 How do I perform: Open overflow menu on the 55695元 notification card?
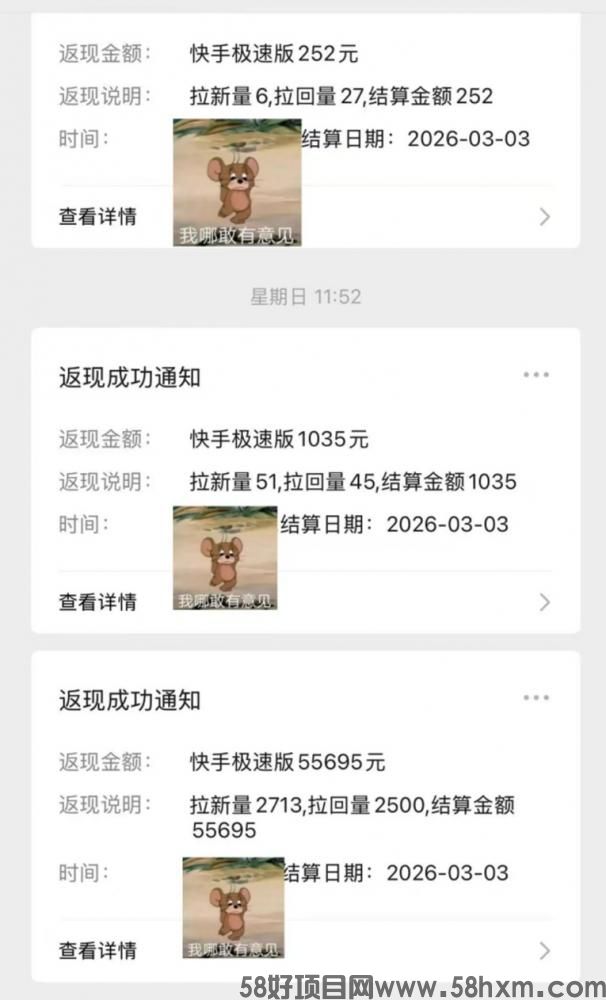tap(536, 698)
